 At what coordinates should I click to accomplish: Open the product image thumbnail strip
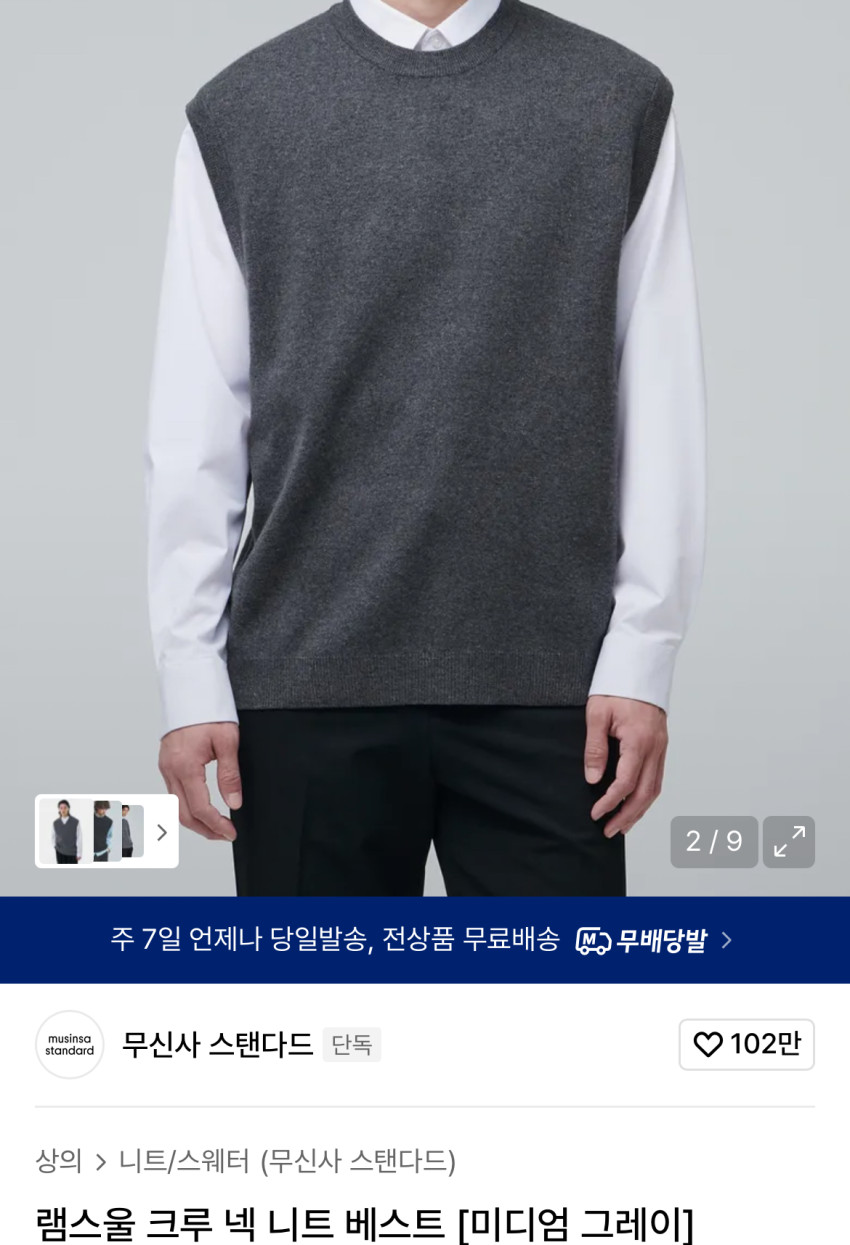(x=107, y=831)
